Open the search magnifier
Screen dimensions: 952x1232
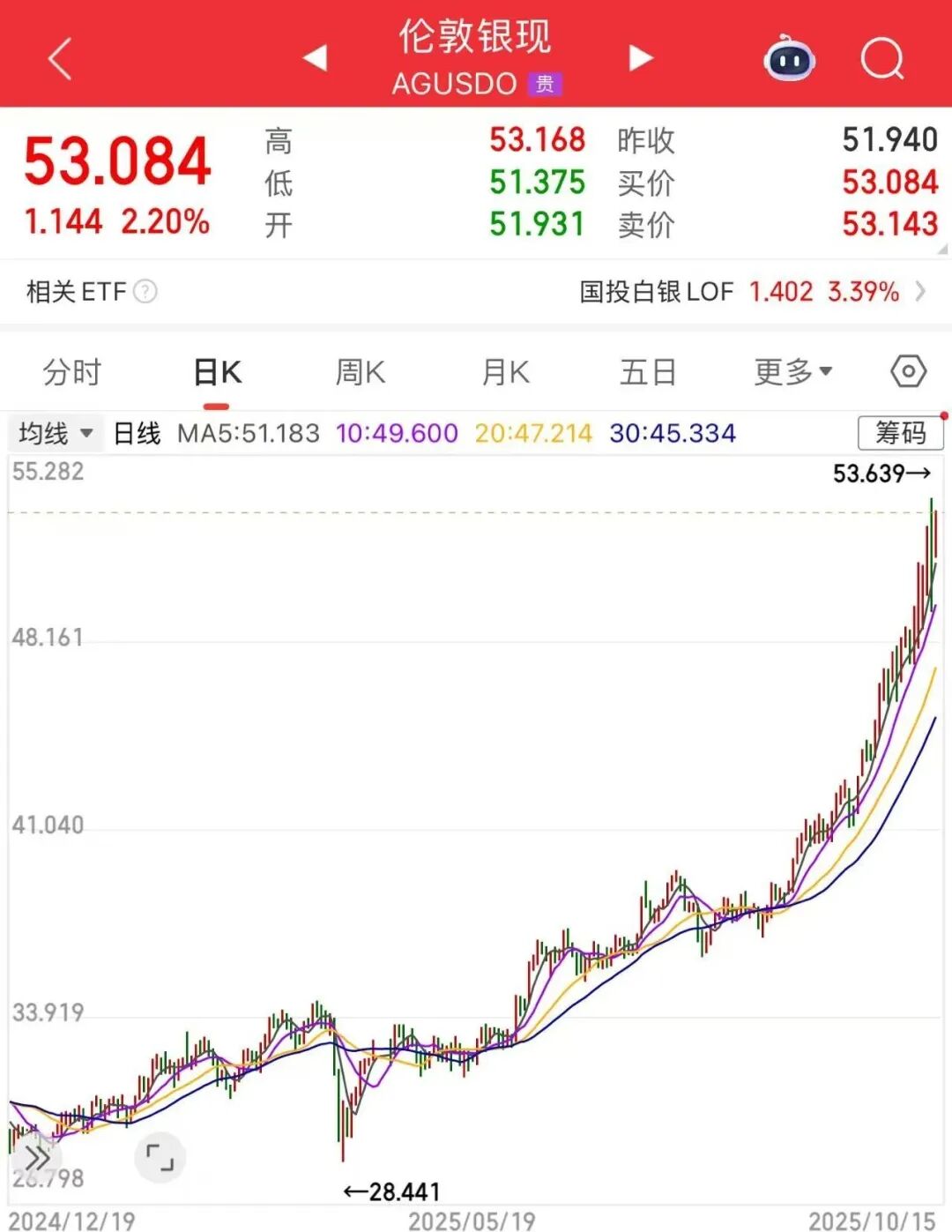[x=882, y=59]
